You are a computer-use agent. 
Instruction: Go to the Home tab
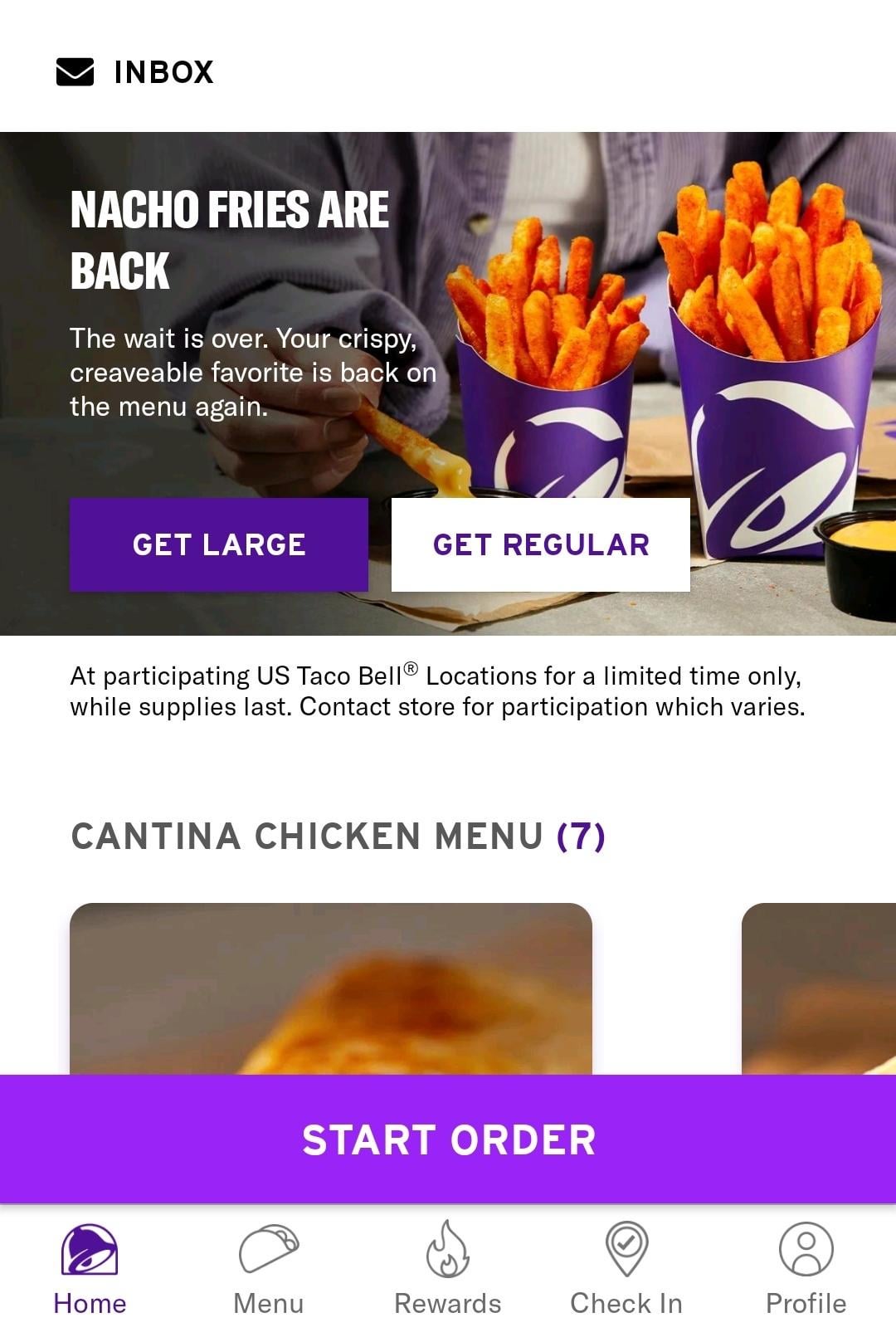pos(90,1269)
